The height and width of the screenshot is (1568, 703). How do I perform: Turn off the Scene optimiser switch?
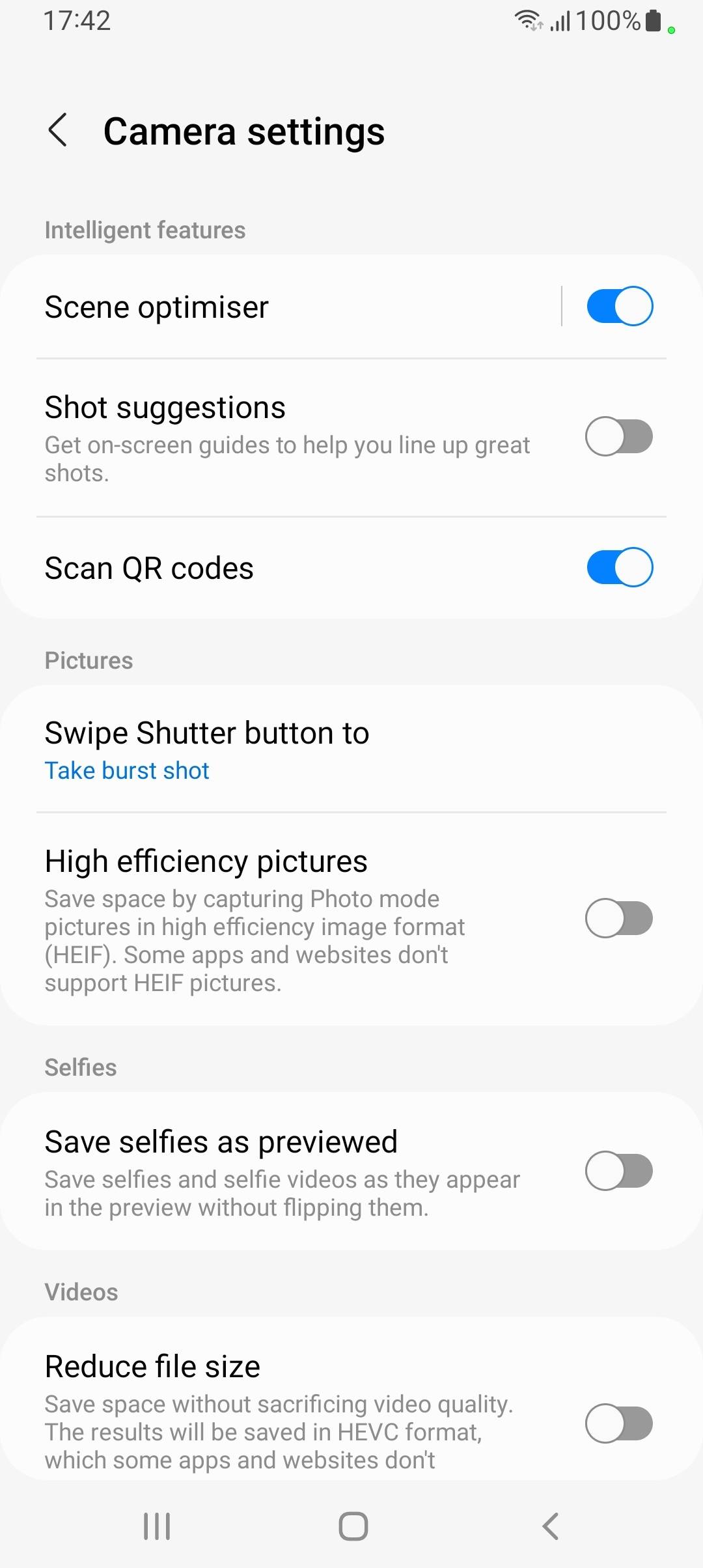[619, 306]
